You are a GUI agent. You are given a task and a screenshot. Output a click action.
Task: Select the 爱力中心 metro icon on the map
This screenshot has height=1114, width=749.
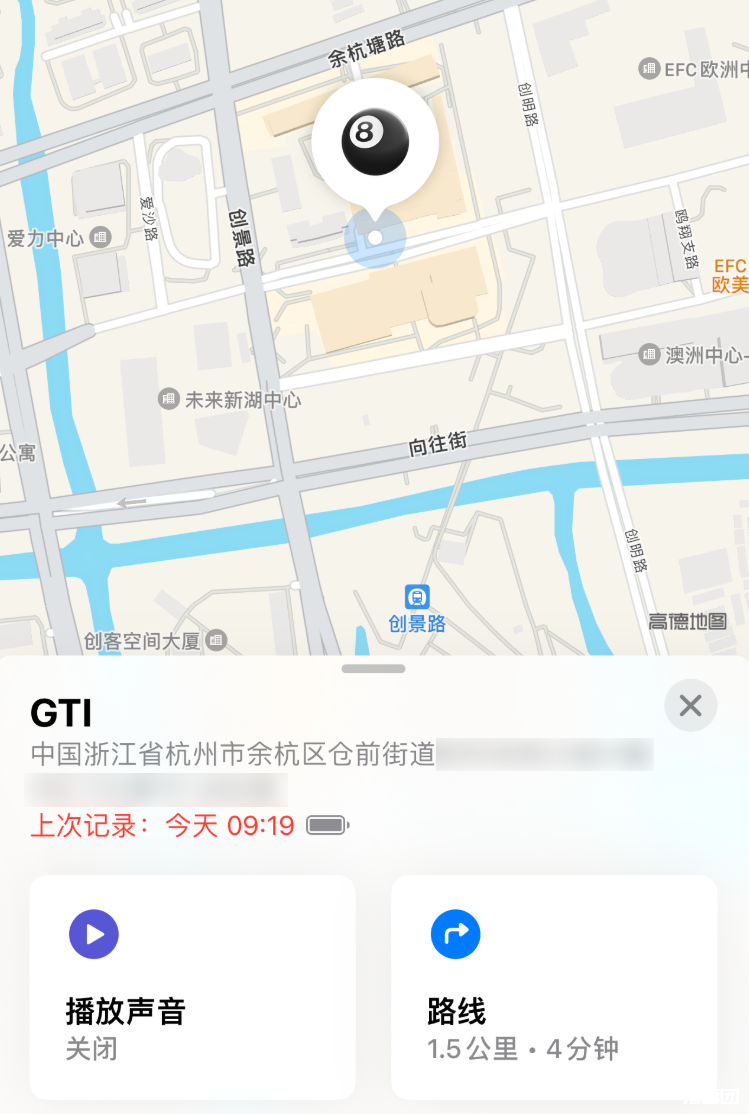coord(100,237)
